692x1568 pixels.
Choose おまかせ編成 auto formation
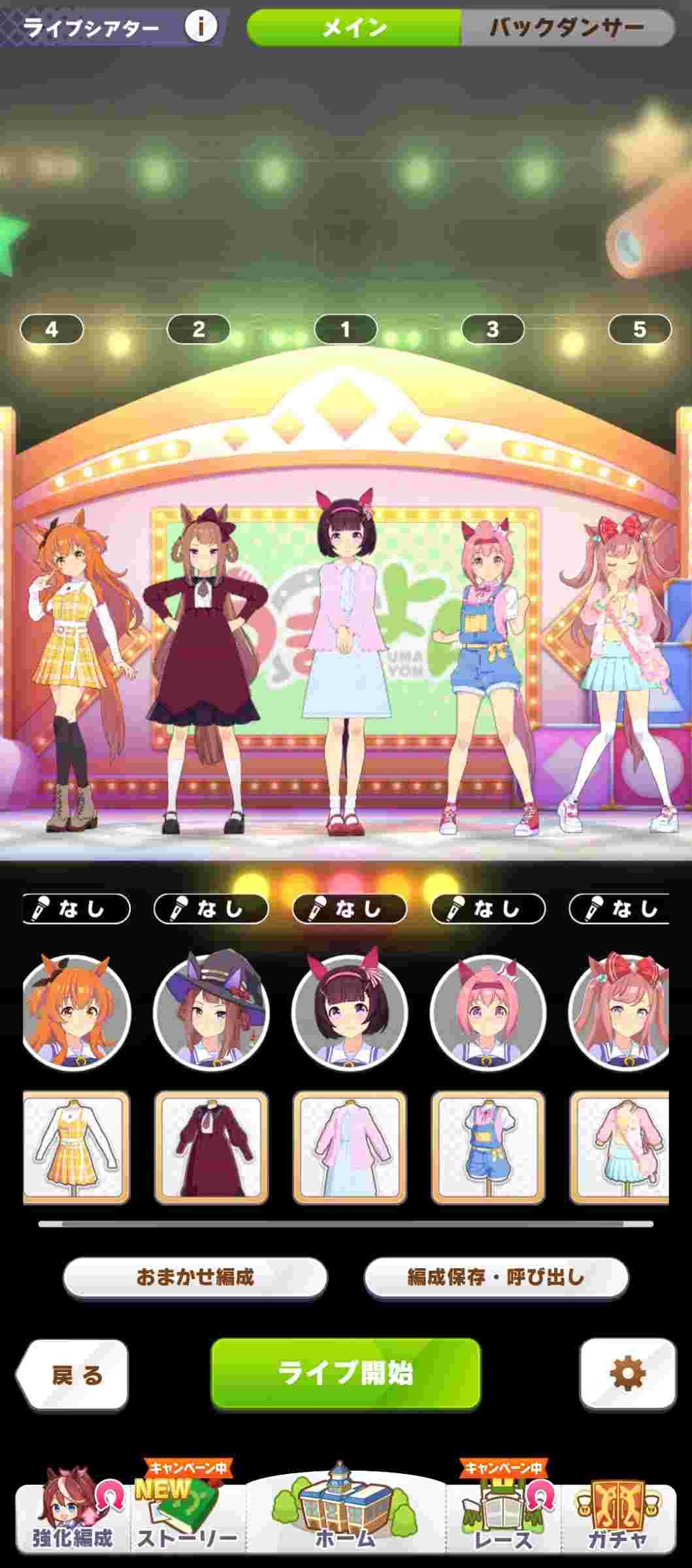(195, 1277)
